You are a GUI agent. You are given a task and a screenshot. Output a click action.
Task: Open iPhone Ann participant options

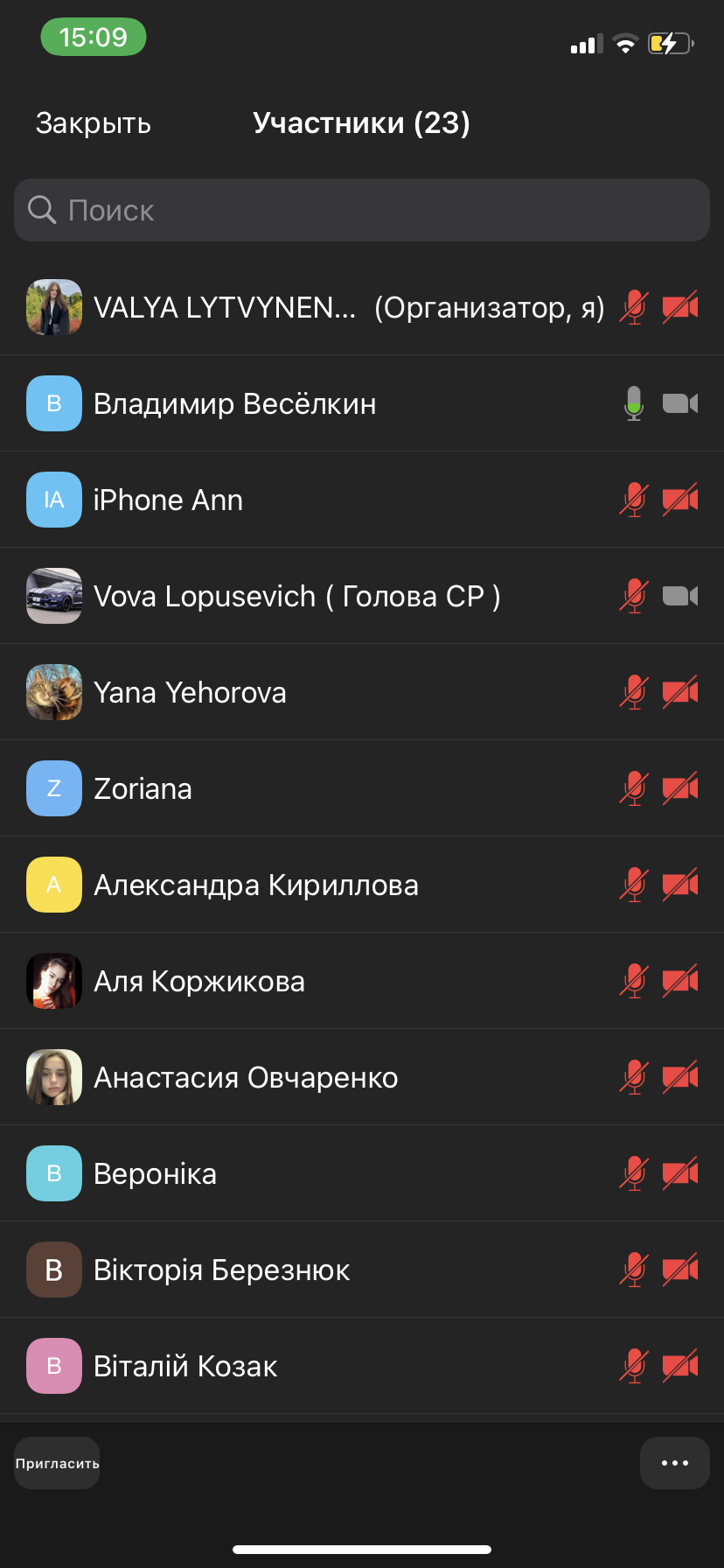(168, 500)
